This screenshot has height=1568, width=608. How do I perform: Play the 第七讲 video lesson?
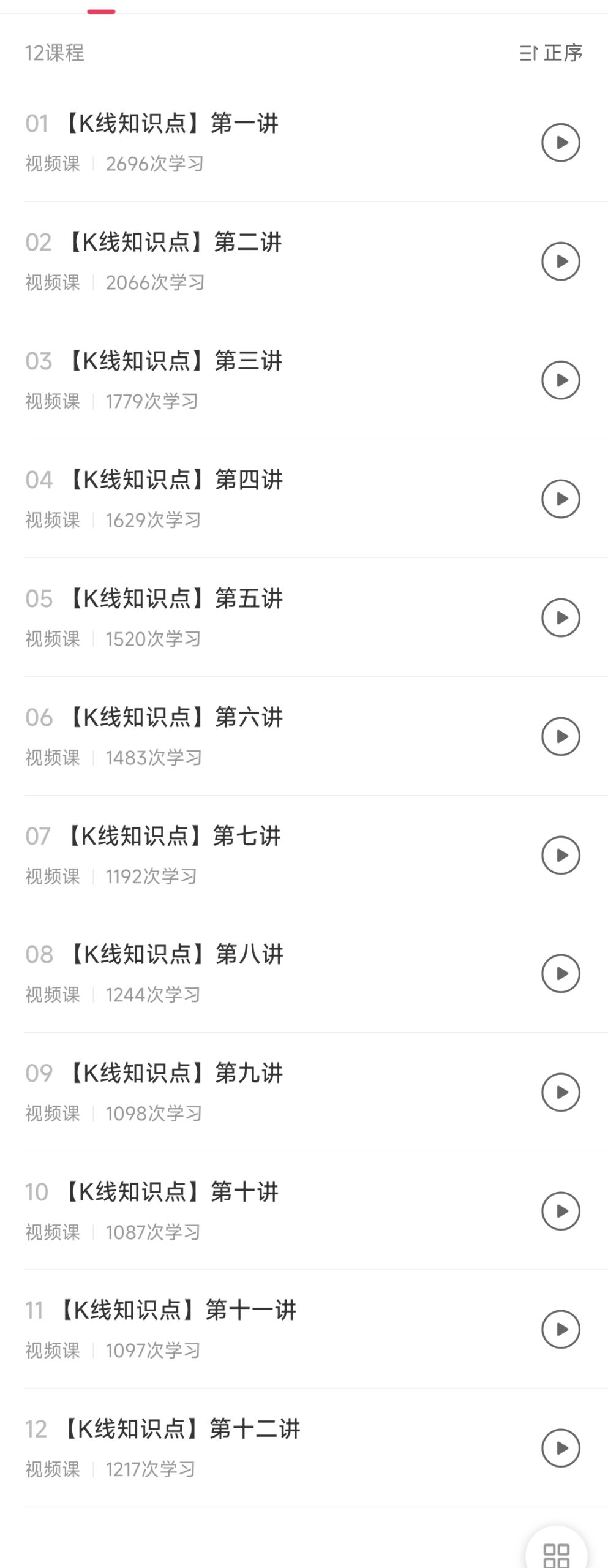(560, 856)
